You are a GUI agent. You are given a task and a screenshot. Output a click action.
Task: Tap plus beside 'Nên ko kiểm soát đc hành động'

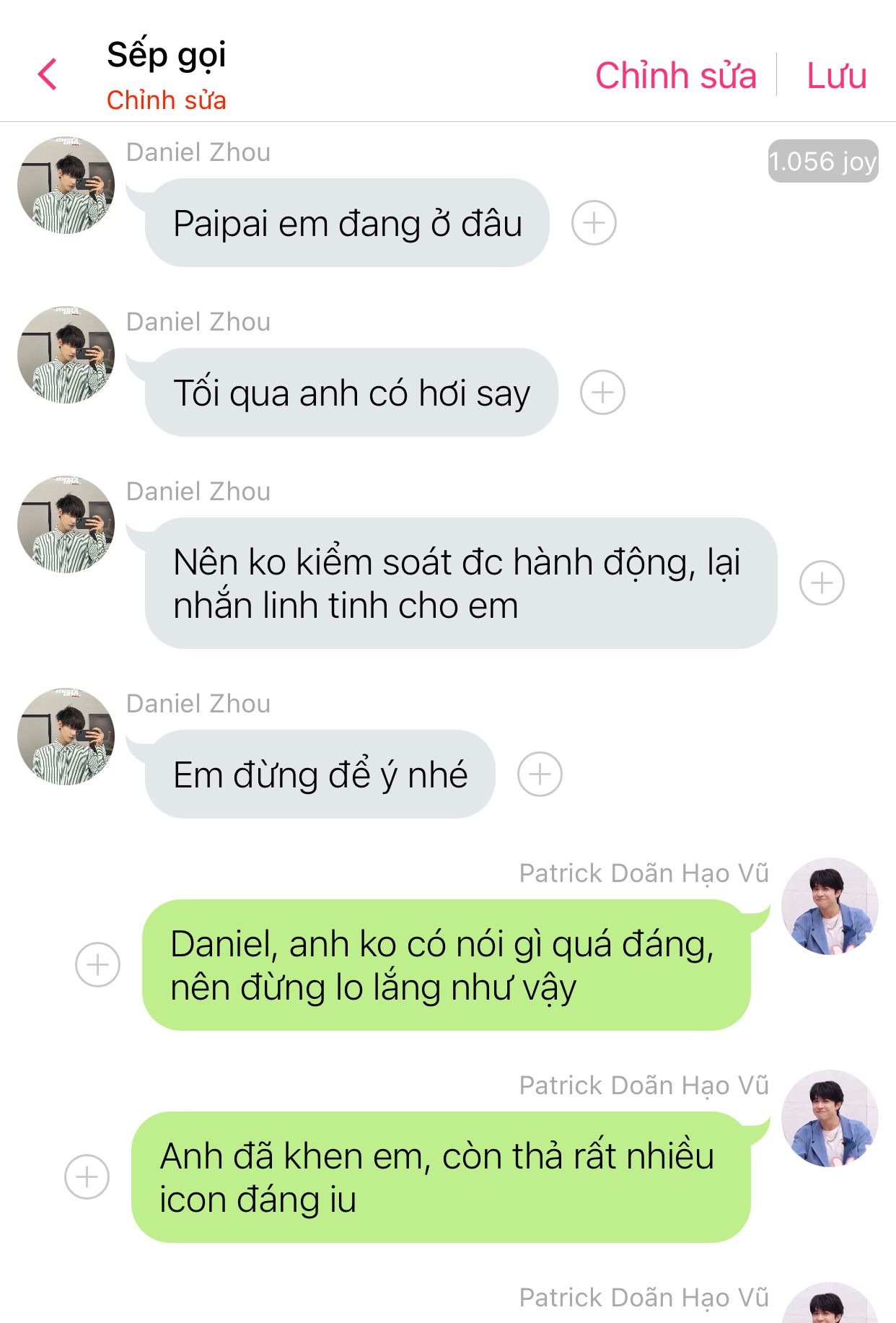(x=822, y=582)
